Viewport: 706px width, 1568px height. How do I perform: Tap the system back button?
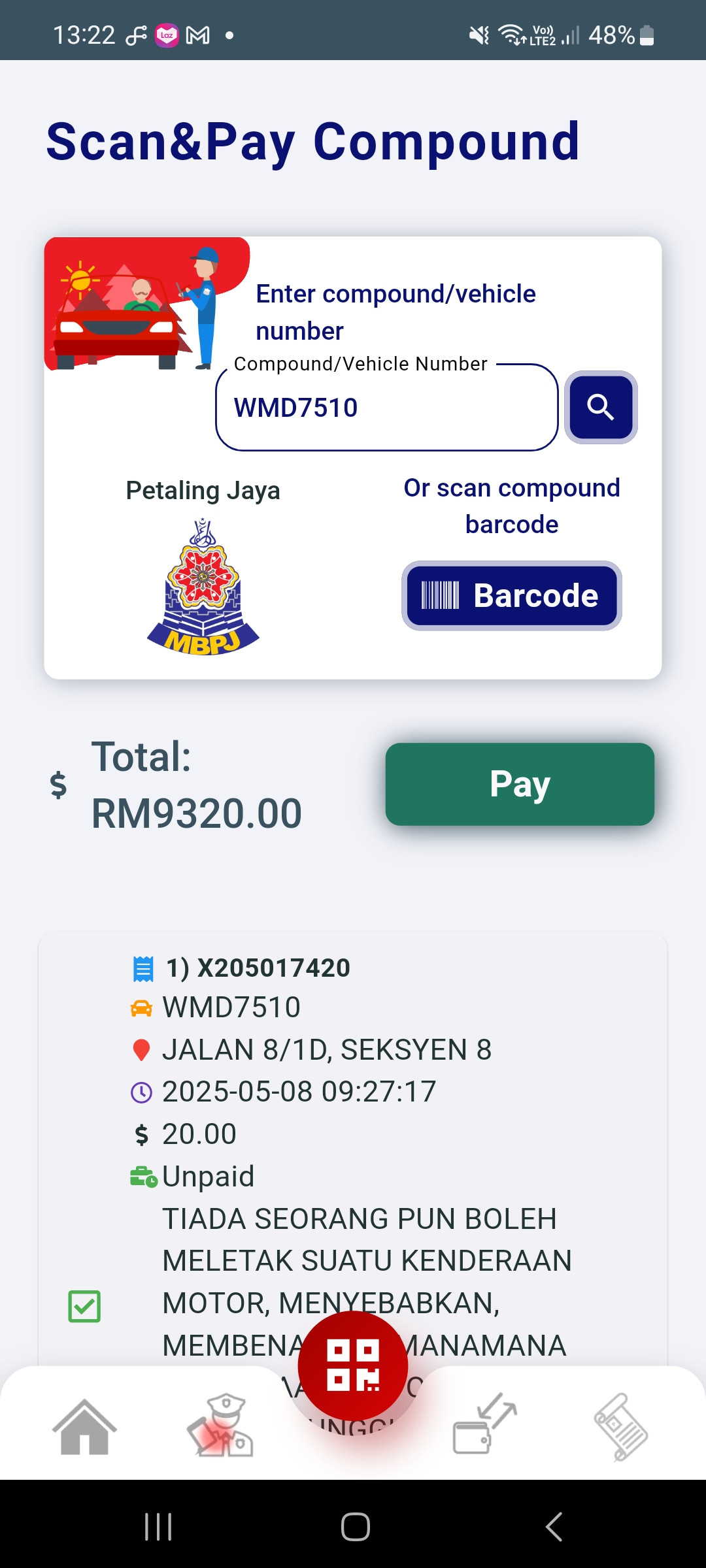(x=554, y=1527)
